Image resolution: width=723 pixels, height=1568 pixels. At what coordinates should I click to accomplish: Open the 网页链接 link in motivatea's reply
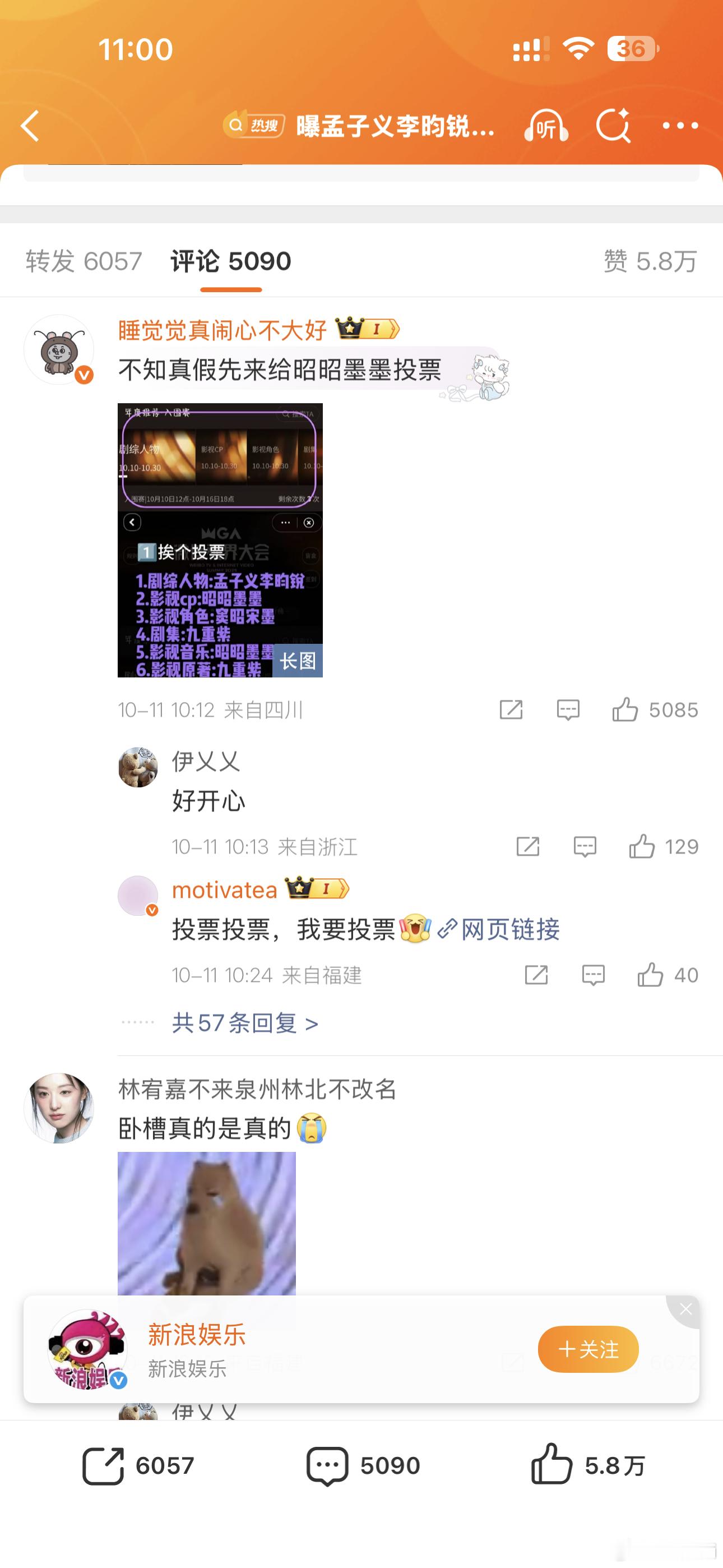(x=509, y=929)
